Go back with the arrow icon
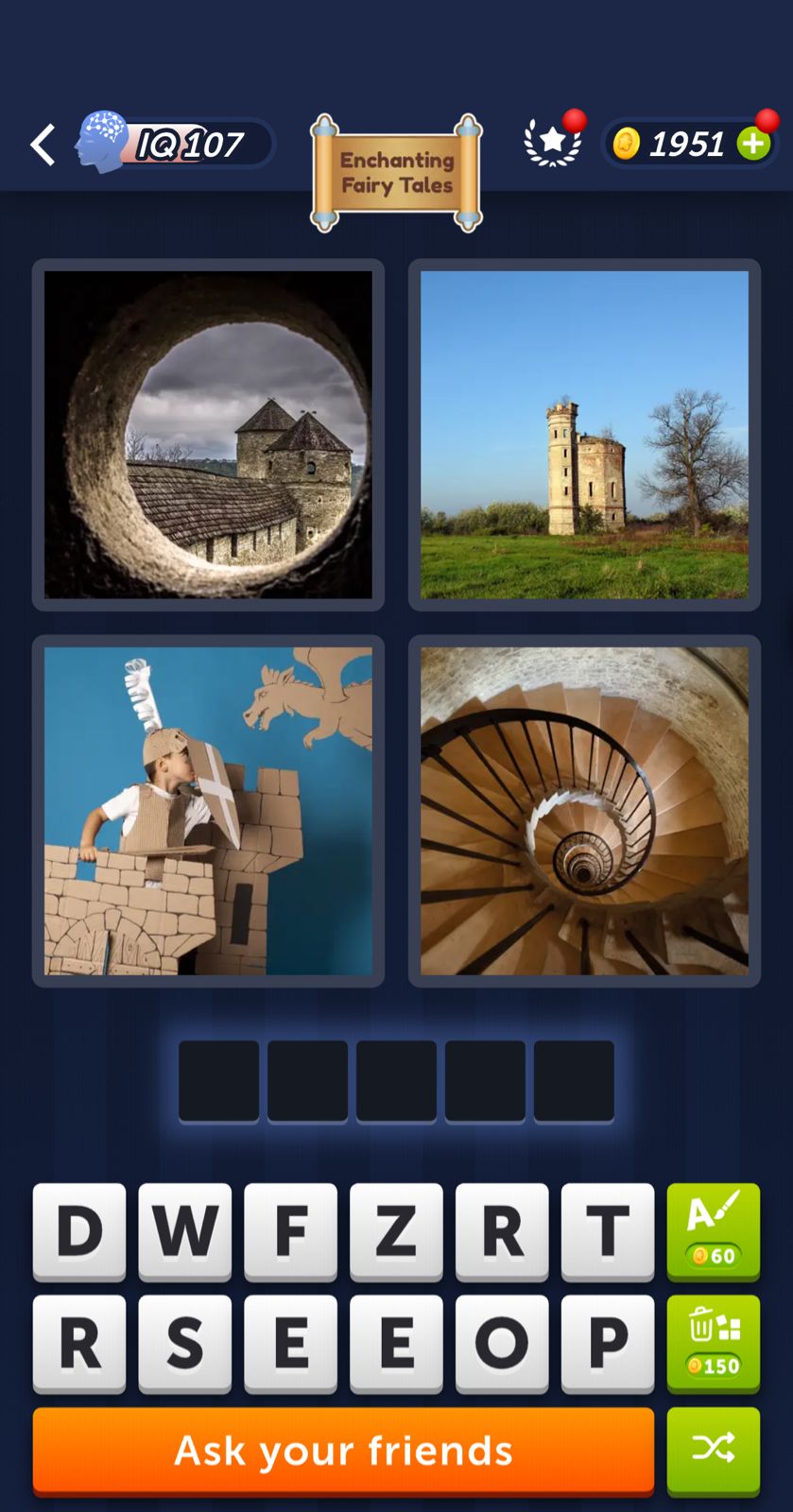The image size is (793, 1512). click(43, 145)
